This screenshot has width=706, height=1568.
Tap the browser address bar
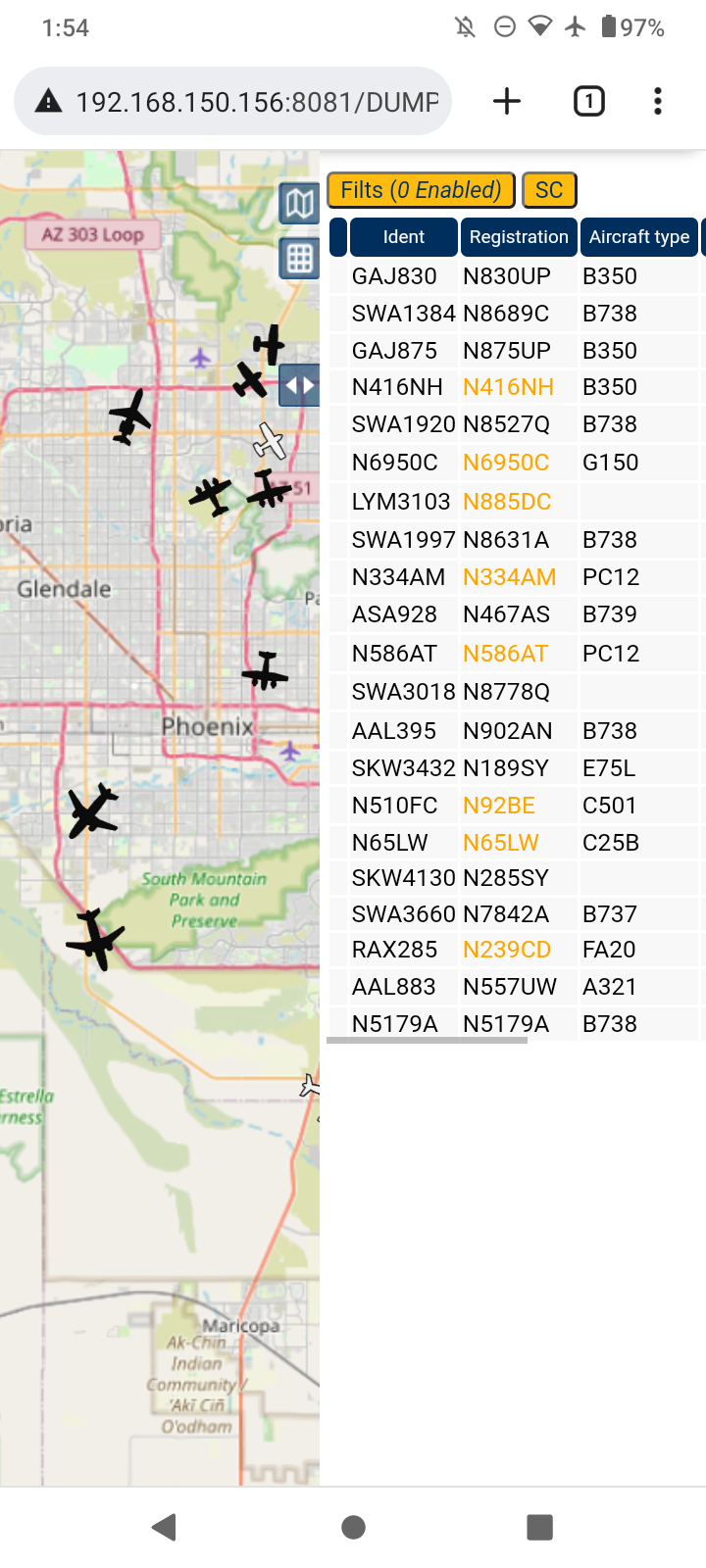[x=232, y=101]
